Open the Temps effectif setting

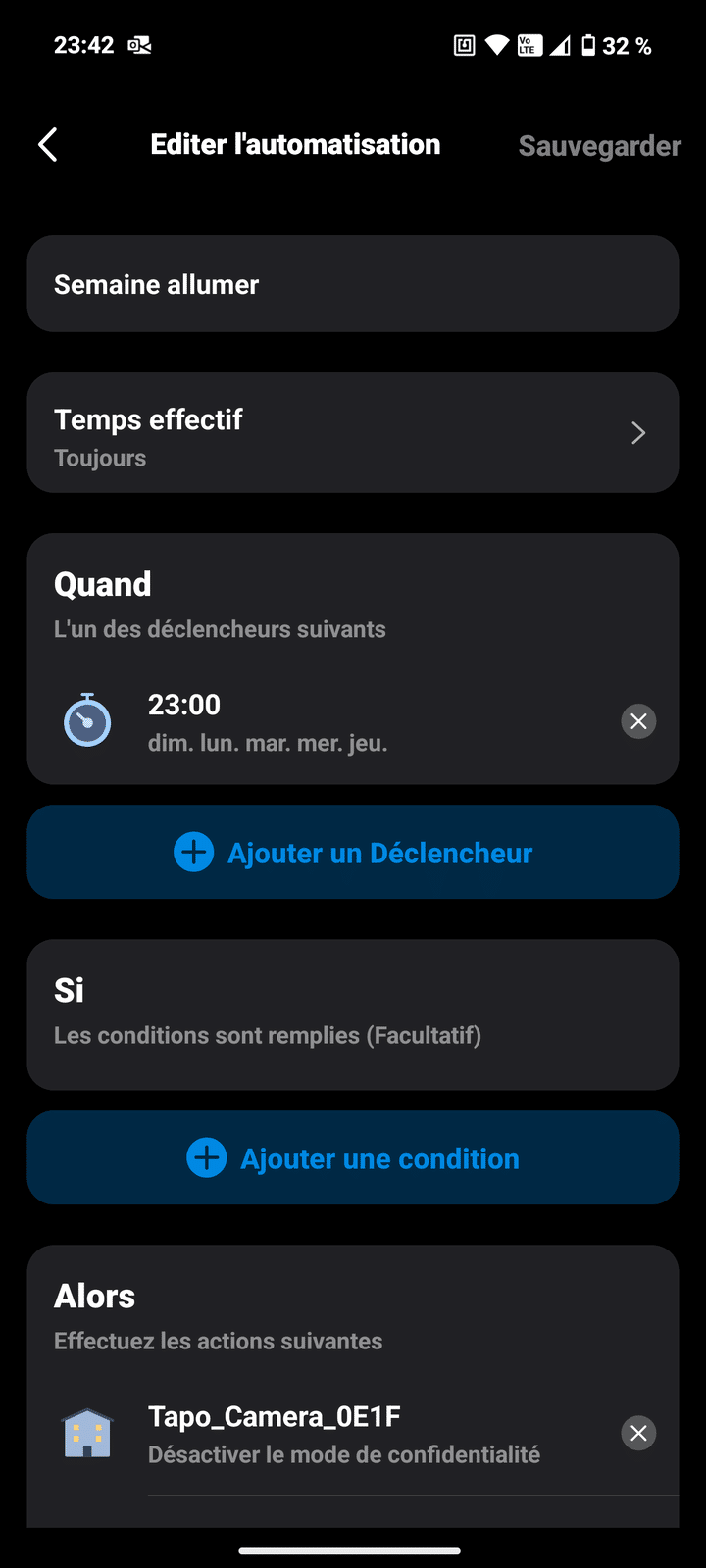(352, 433)
